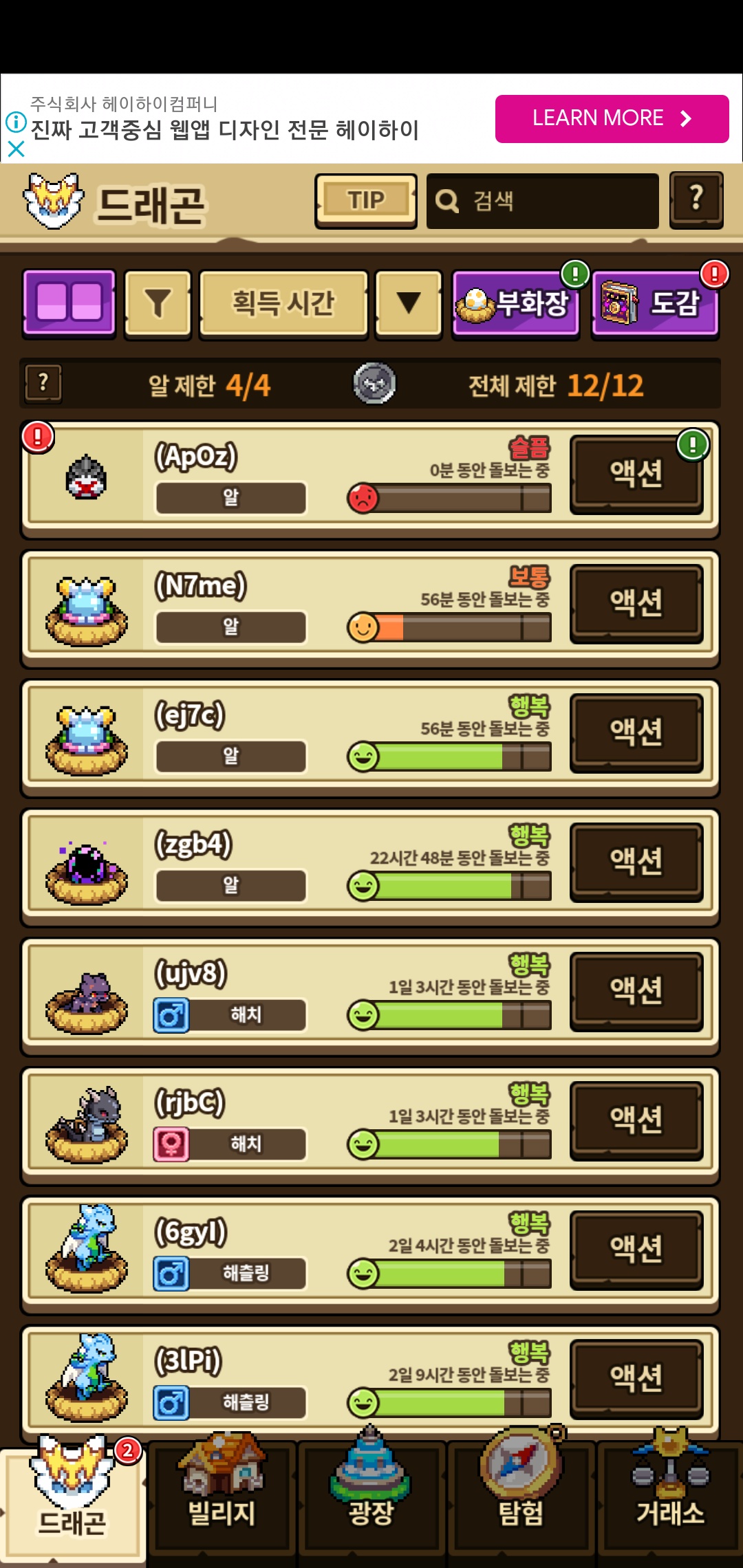Tap 액션 for hatchling 6gyl
This screenshot has width=743, height=1568.
pos(636,1250)
